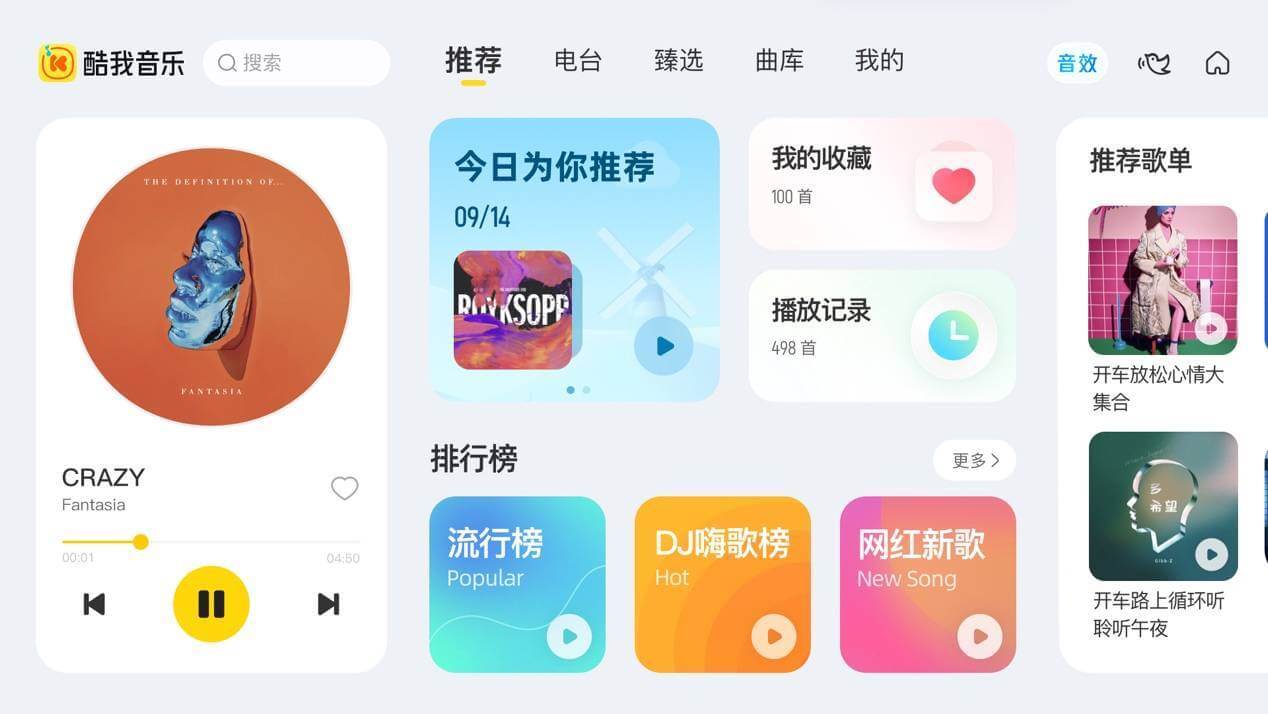The image size is (1268, 714).
Task: Tap the home icon in the top bar
Action: point(1217,64)
